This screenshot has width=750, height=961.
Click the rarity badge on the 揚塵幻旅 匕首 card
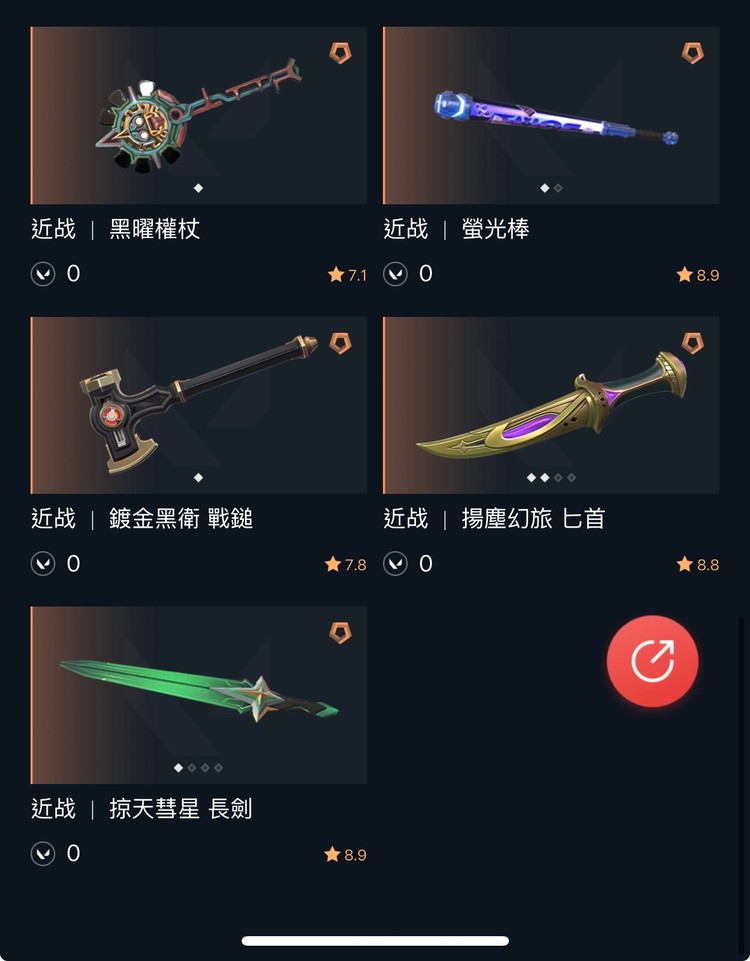pos(690,342)
